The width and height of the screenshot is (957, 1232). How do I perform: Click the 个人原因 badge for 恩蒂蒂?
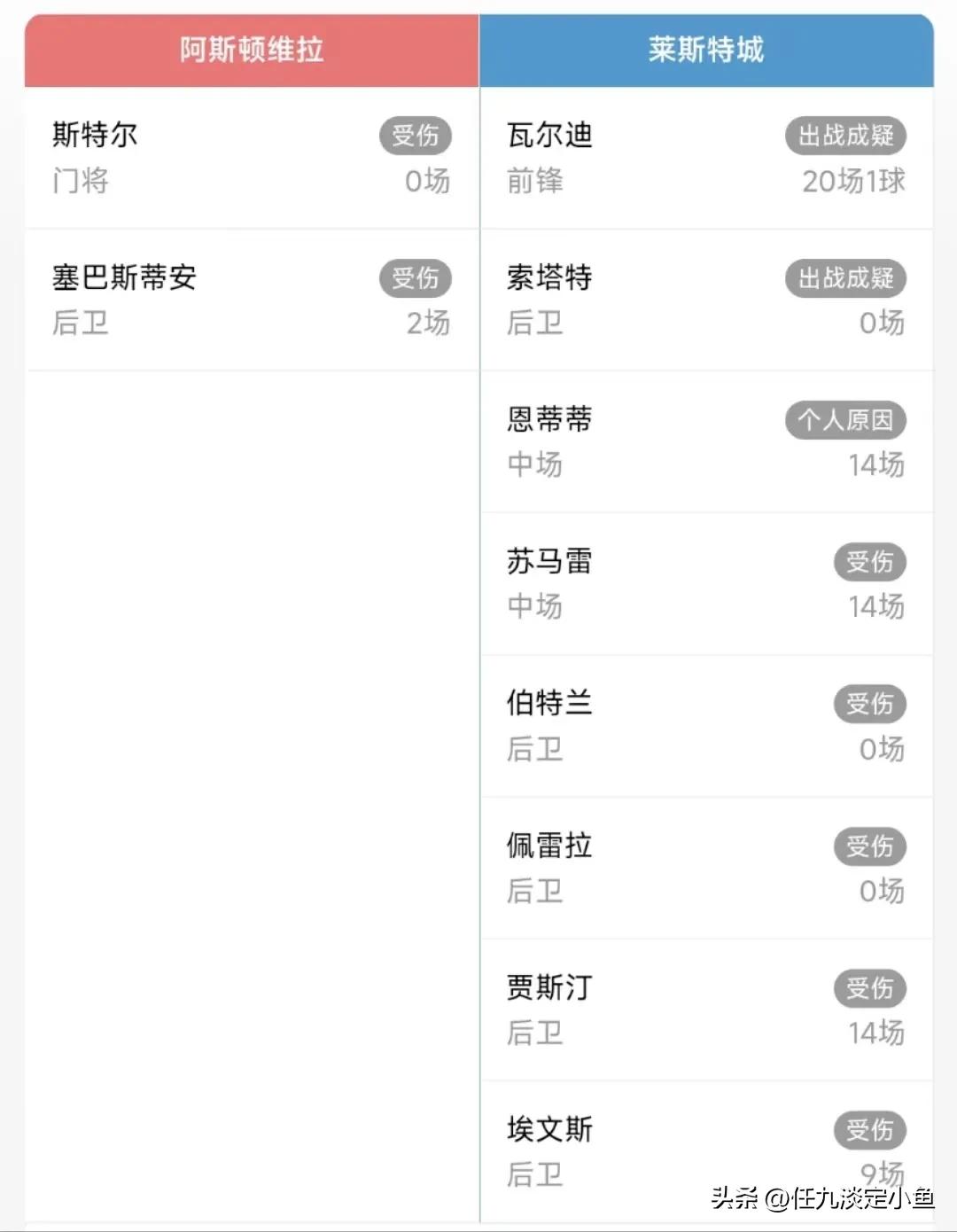(x=845, y=420)
